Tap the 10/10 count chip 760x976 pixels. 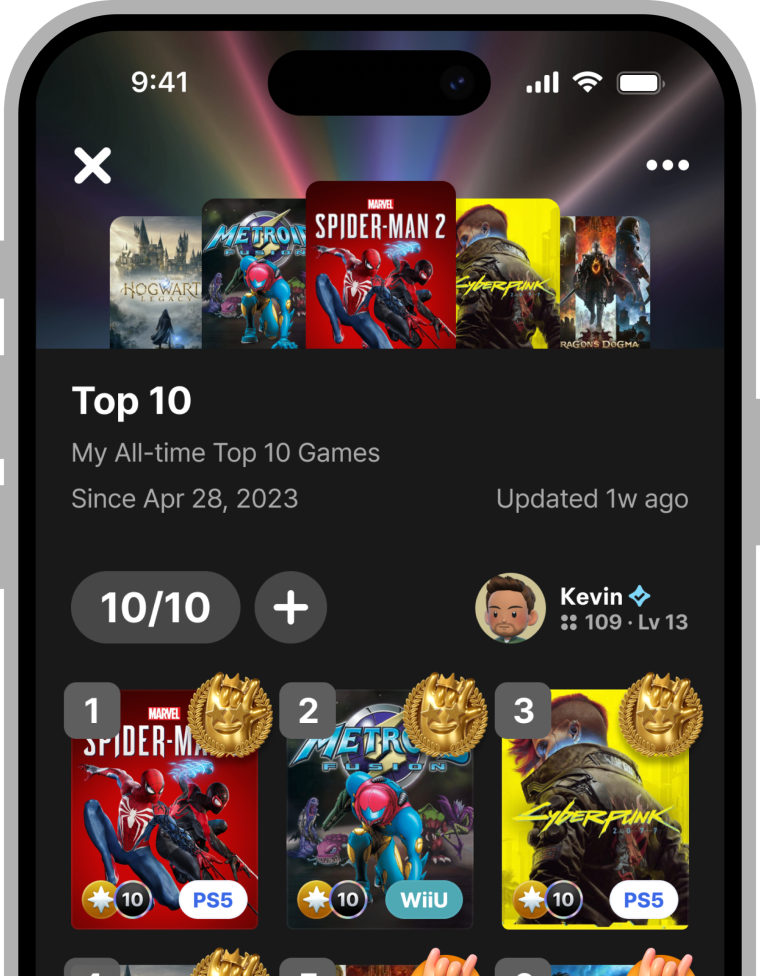156,607
